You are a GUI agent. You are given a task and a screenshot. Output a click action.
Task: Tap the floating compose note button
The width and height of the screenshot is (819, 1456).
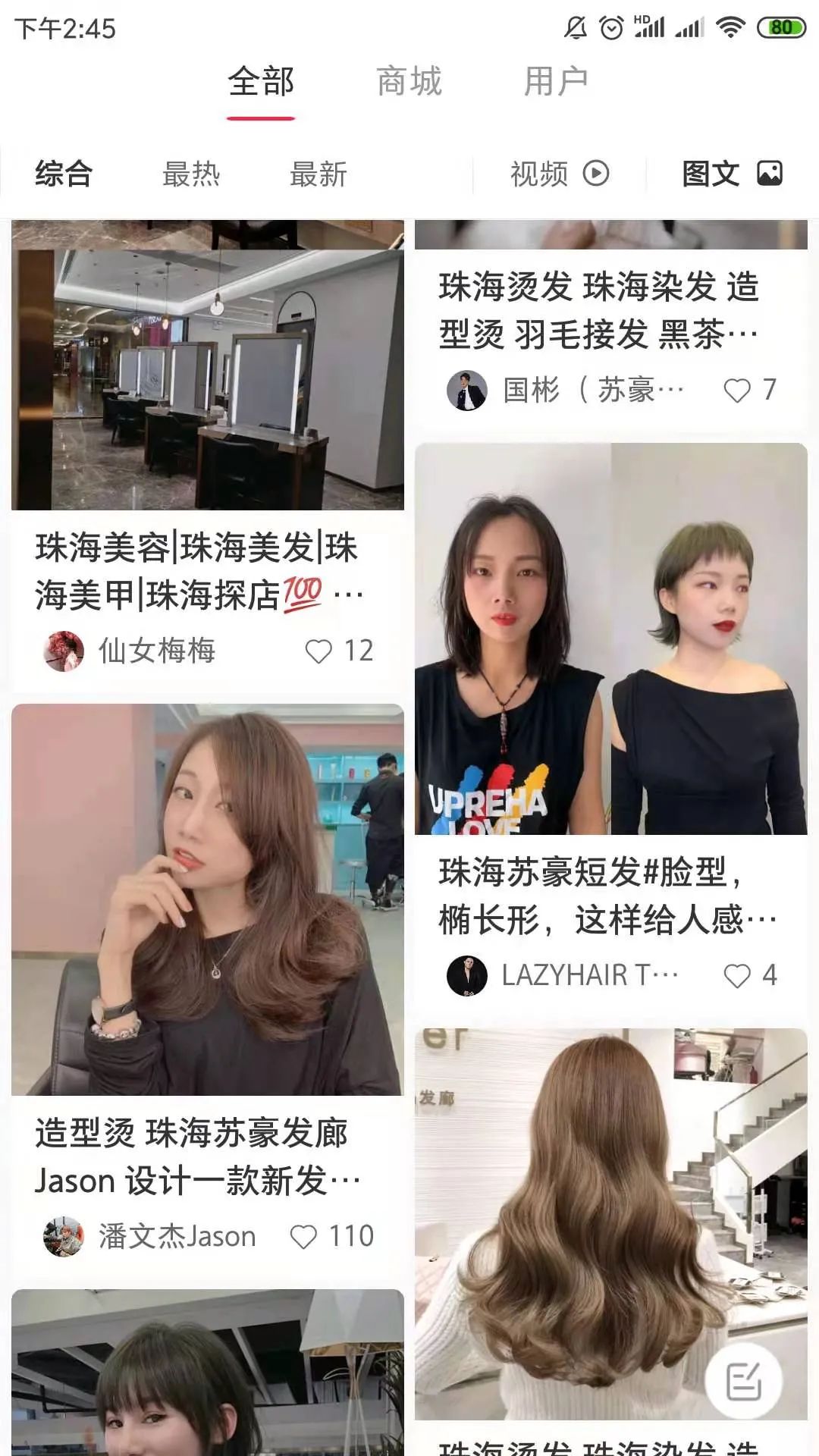coord(744,1381)
